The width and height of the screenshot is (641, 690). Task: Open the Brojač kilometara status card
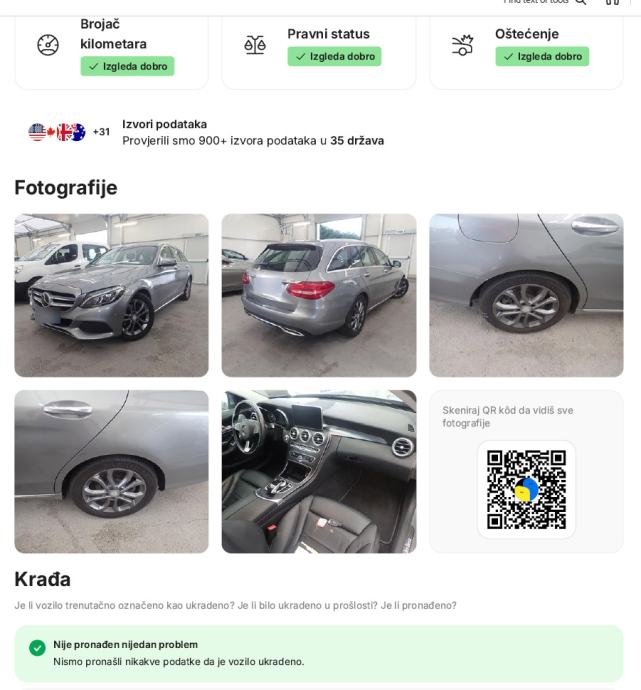111,46
